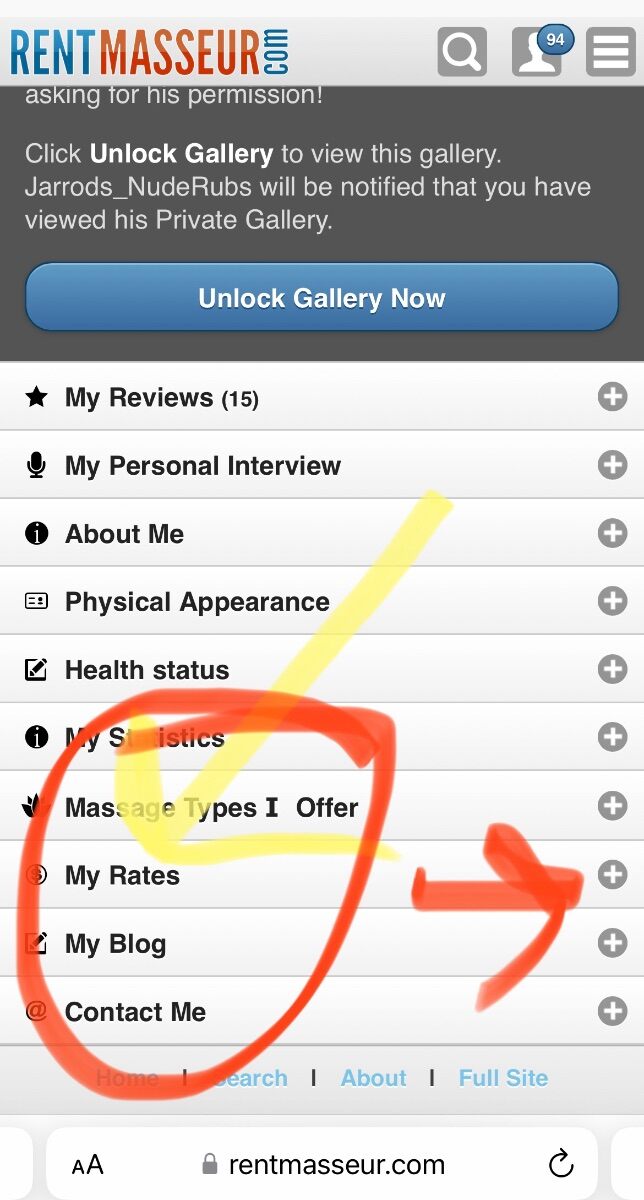This screenshot has height=1200, width=644.
Task: Expand My Rates section
Action: [x=322, y=875]
